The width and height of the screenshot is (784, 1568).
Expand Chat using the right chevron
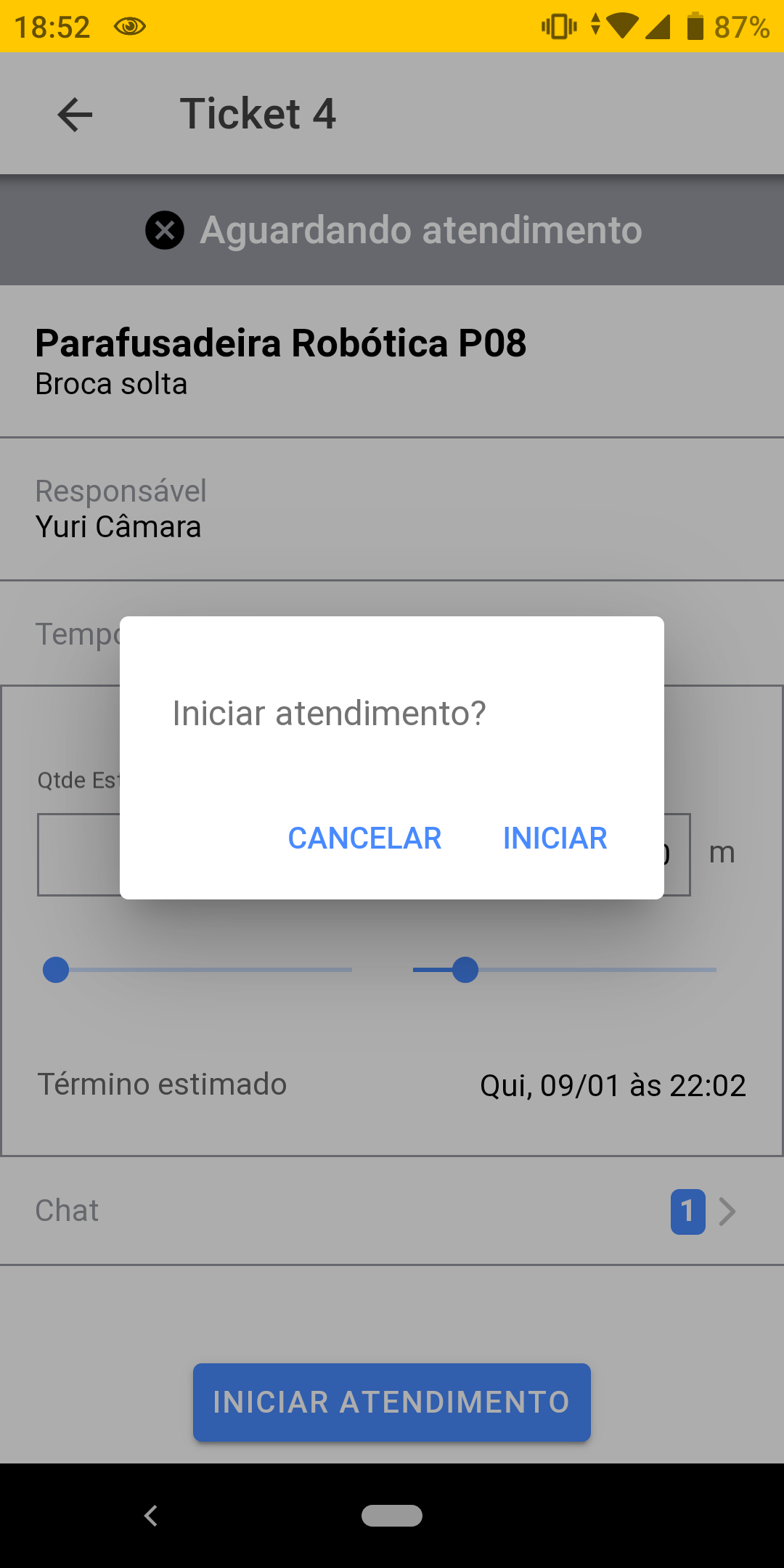coord(728,1210)
